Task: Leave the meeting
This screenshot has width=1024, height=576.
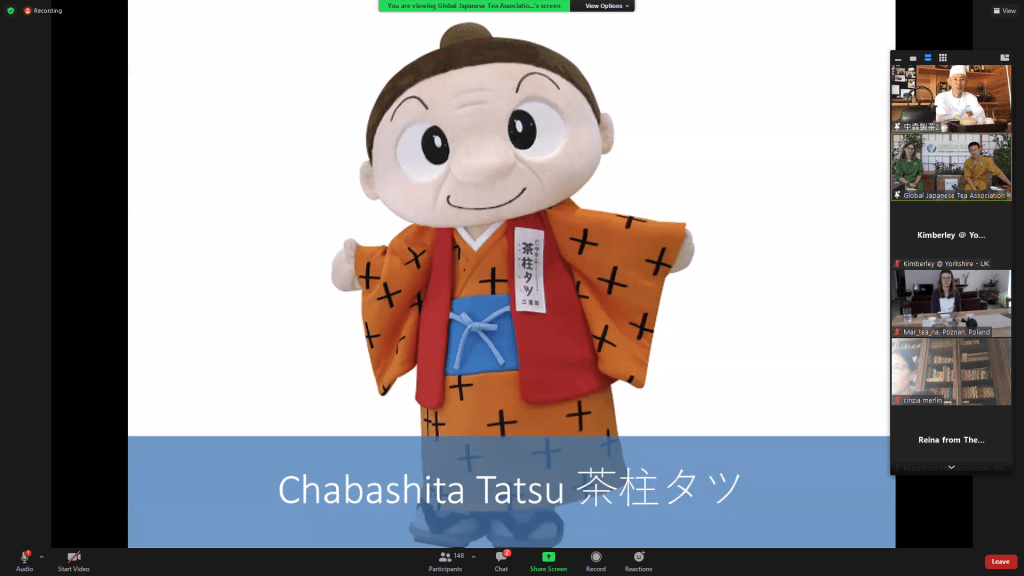Action: pyautogui.click(x=1000, y=562)
